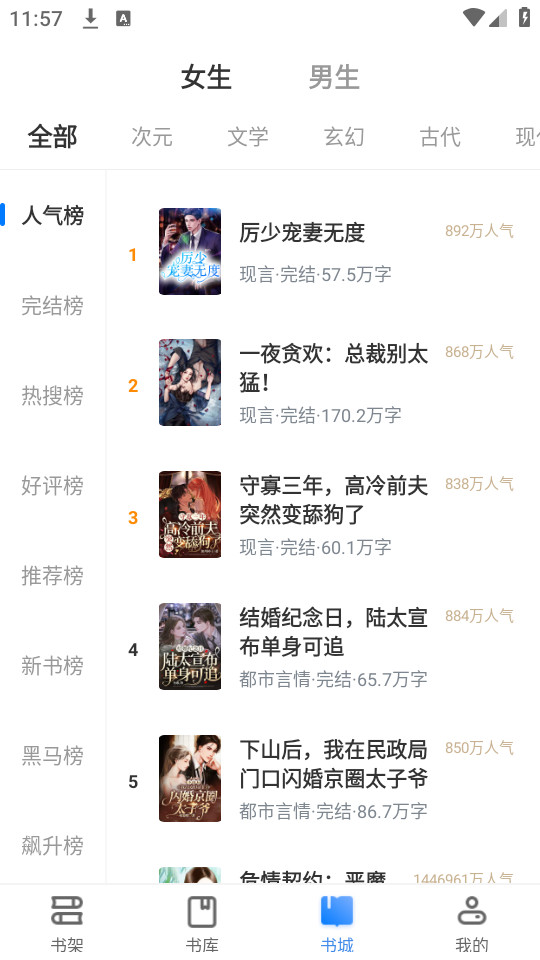Open the 我的 profile tab

click(472, 923)
